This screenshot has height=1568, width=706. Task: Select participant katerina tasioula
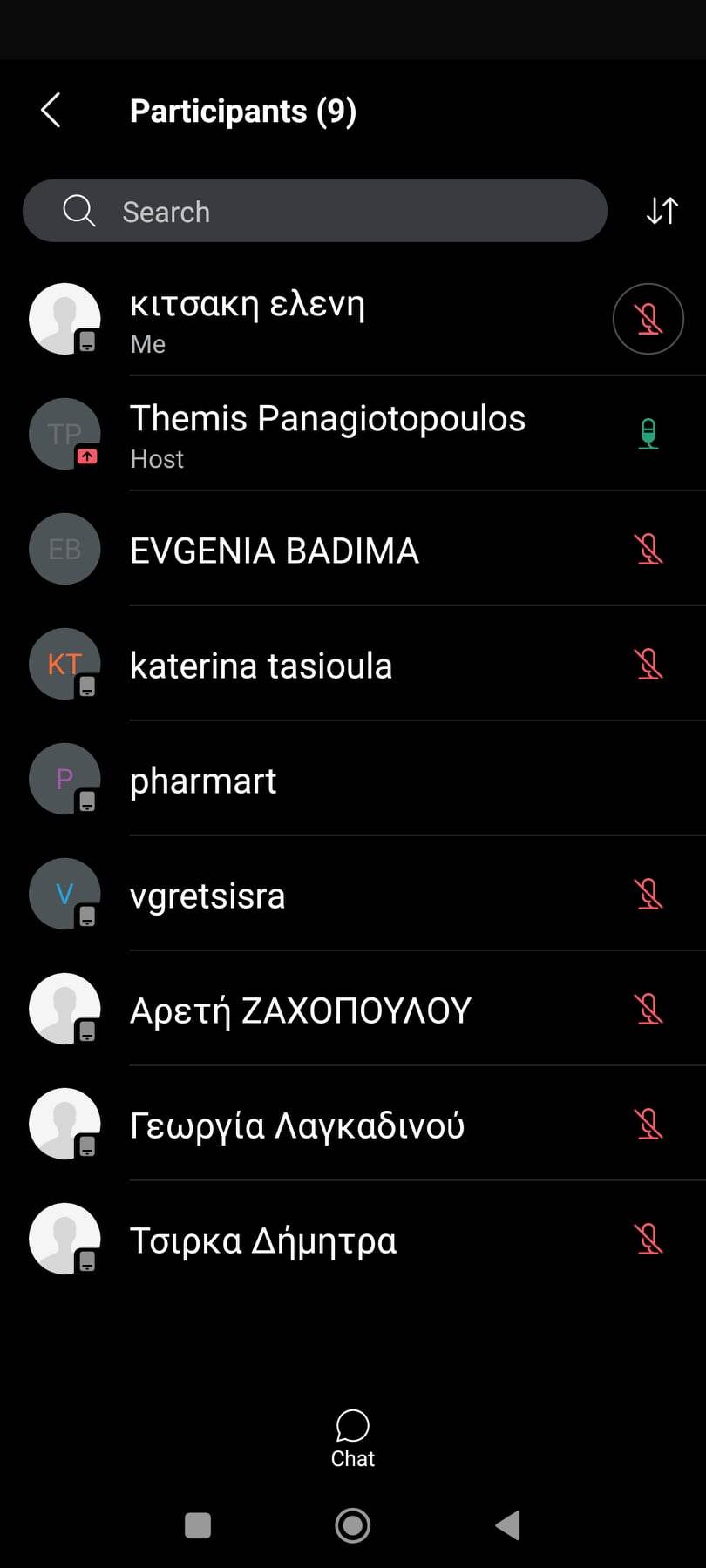tap(261, 666)
